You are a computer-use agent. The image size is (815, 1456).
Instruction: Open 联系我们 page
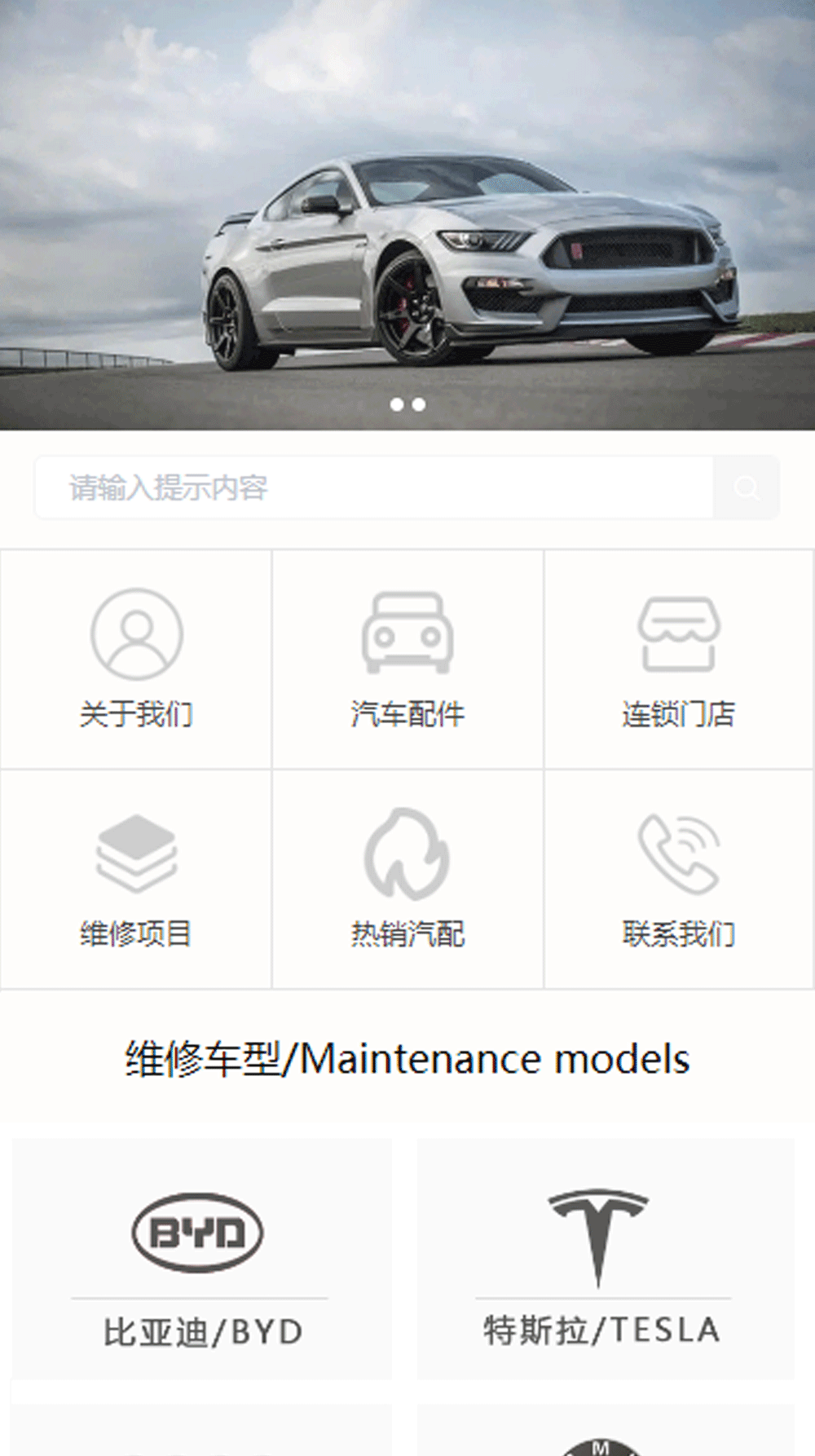click(679, 879)
